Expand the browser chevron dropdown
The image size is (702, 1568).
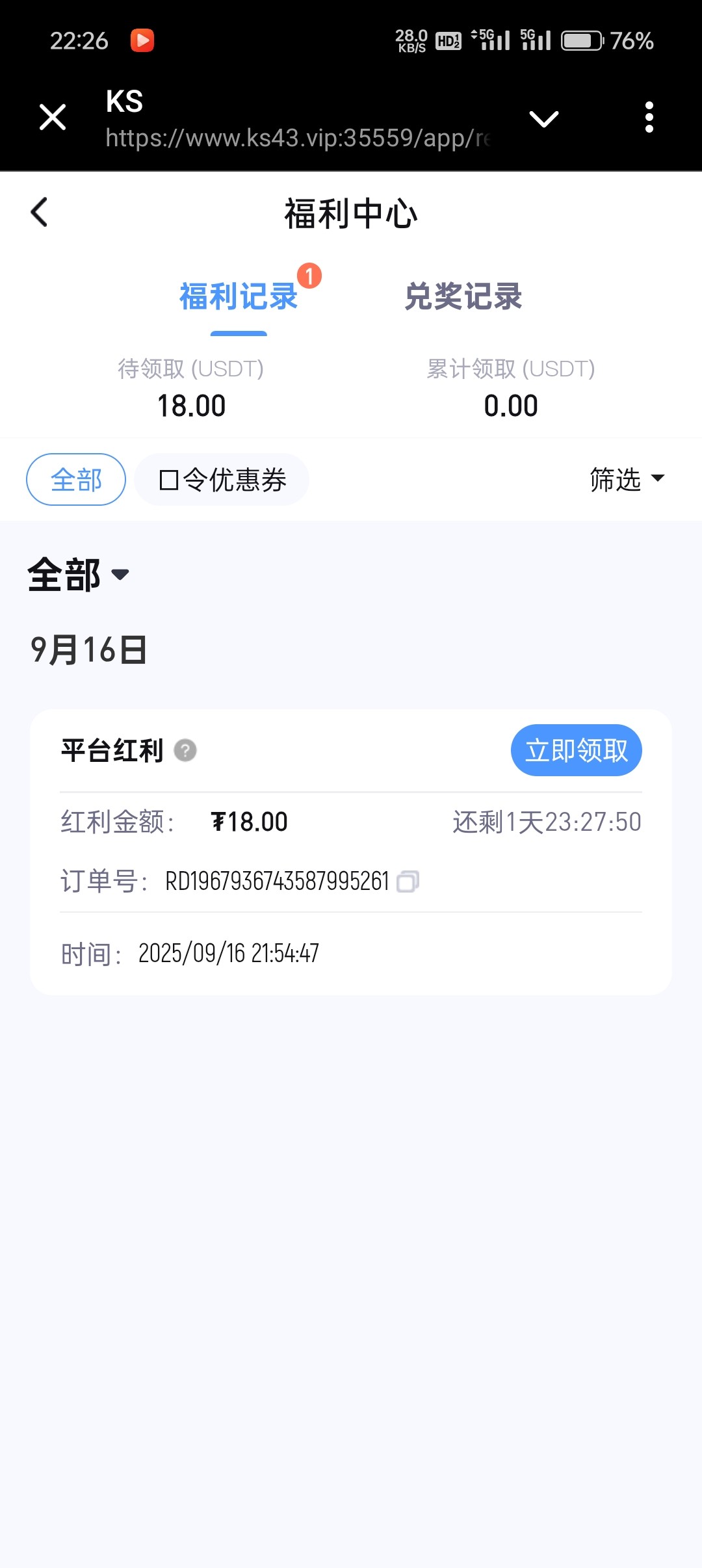tap(543, 119)
